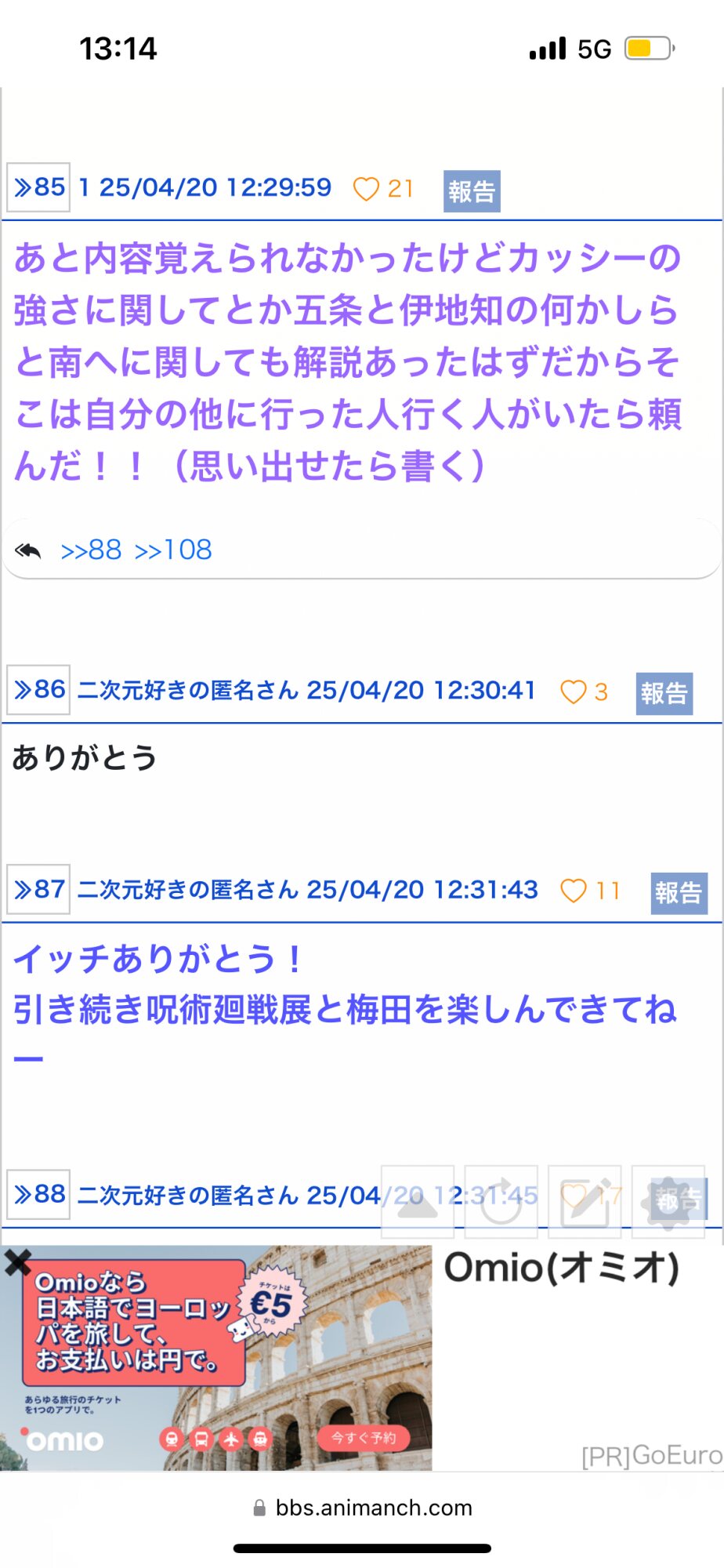Report post 86 with 報告 button
Viewport: 724px width, 1568px height.
[664, 694]
